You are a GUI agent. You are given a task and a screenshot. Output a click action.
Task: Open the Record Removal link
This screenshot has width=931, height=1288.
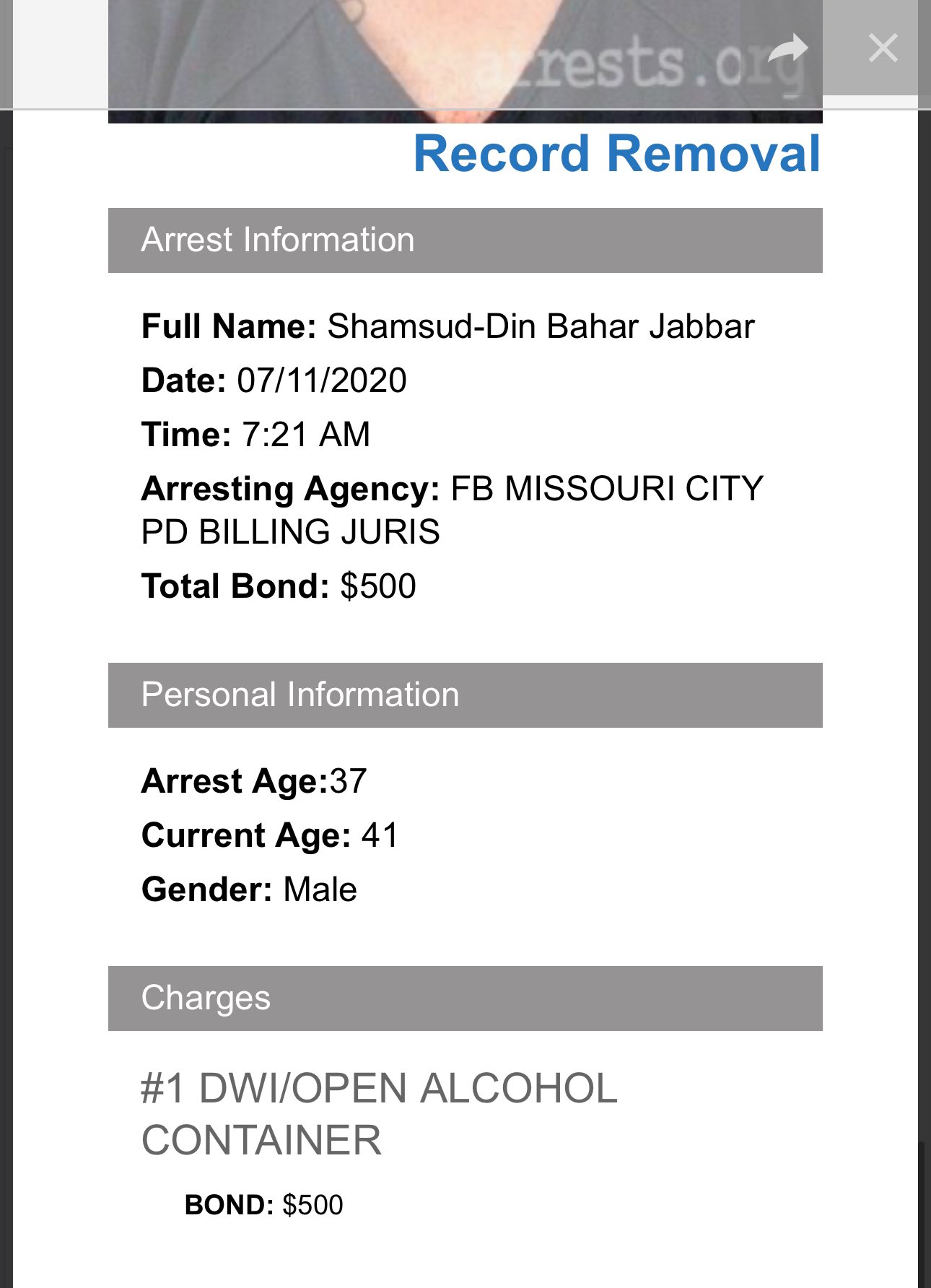pos(617,154)
